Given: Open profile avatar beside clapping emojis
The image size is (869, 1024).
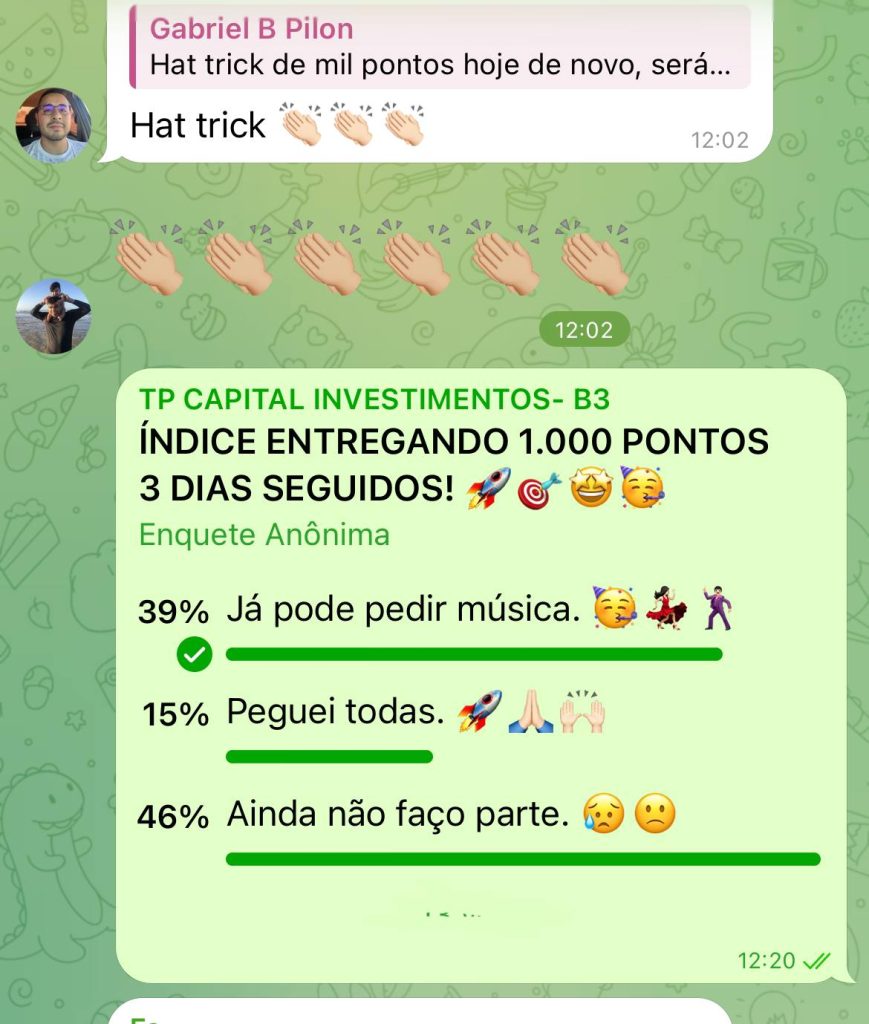Looking at the screenshot, I should pos(53,316).
